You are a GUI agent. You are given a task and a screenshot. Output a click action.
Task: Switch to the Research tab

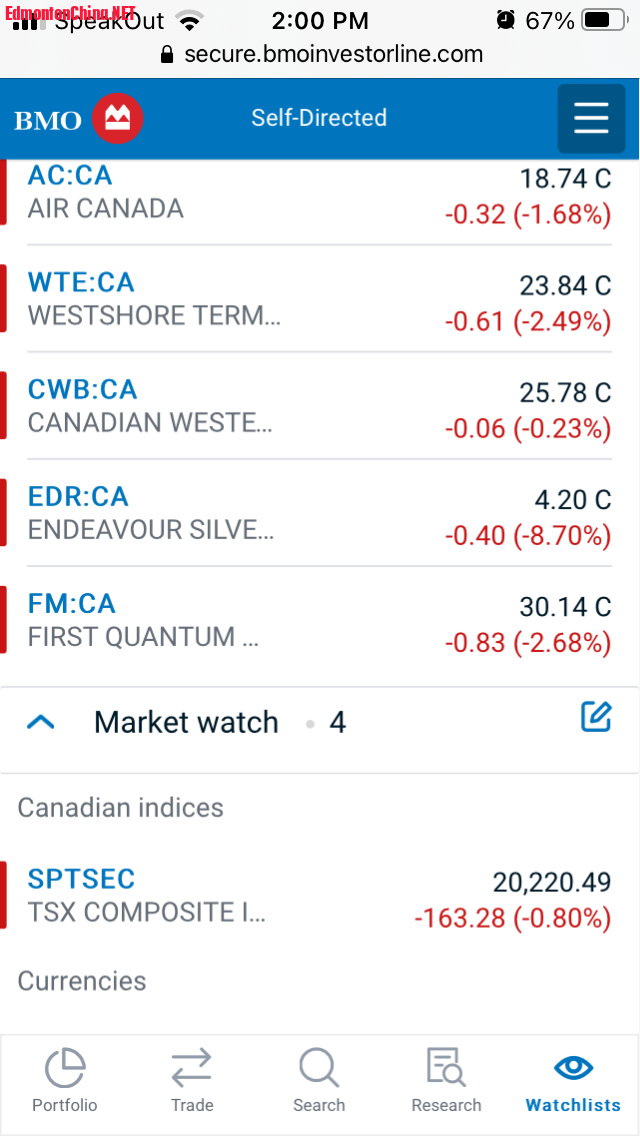point(446,1081)
